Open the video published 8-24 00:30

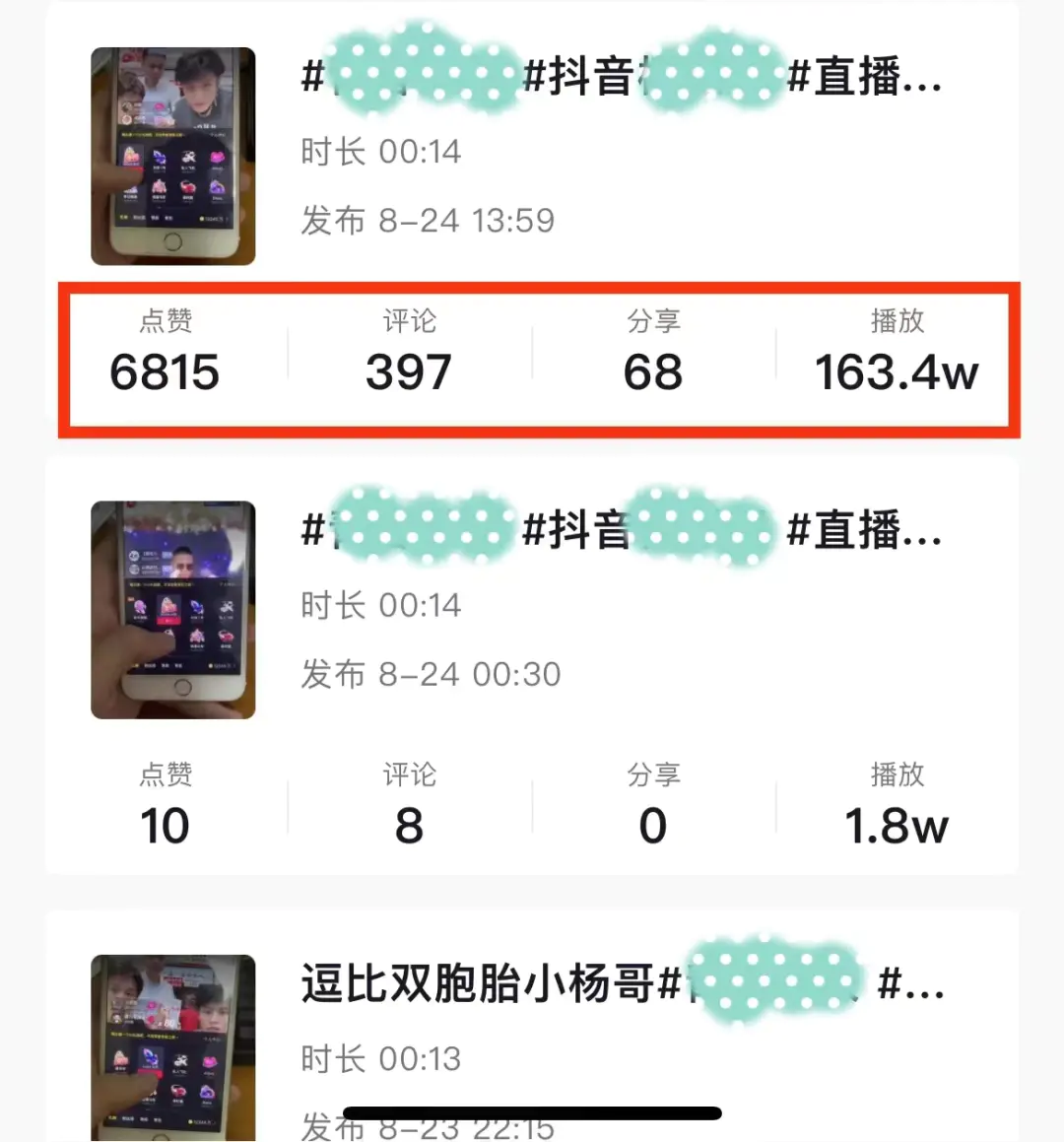(x=173, y=609)
